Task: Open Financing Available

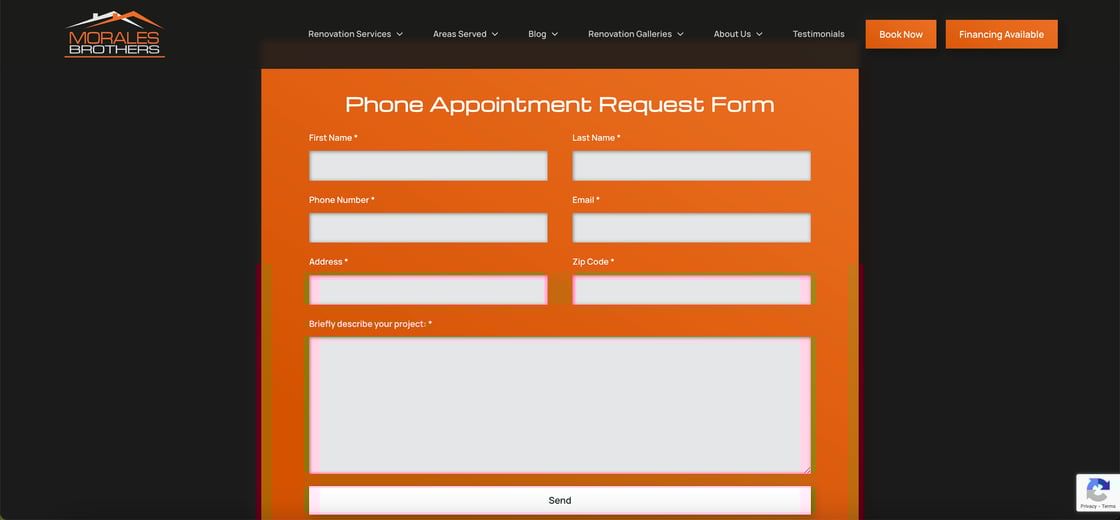Action: click(x=1001, y=34)
